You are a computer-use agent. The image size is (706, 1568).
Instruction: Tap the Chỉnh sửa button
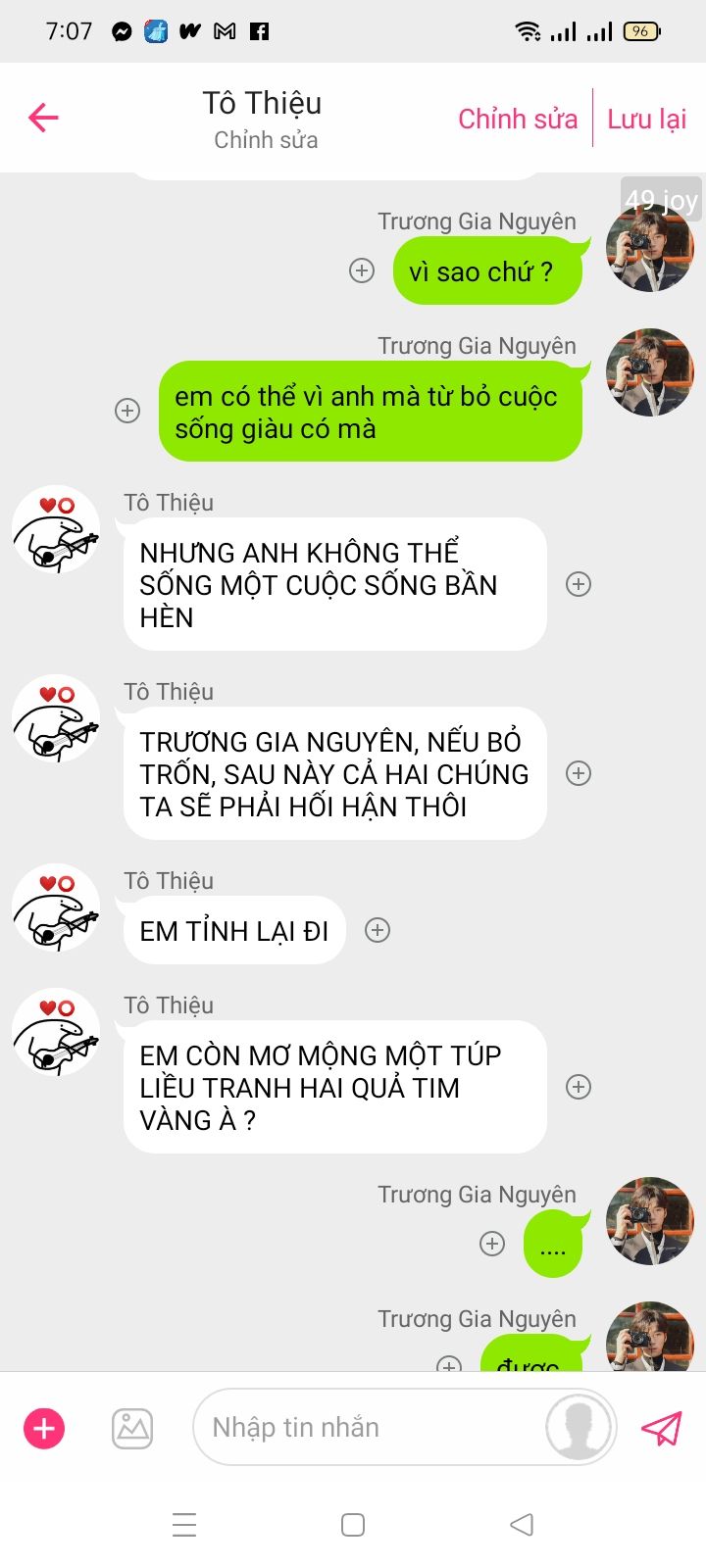518,119
